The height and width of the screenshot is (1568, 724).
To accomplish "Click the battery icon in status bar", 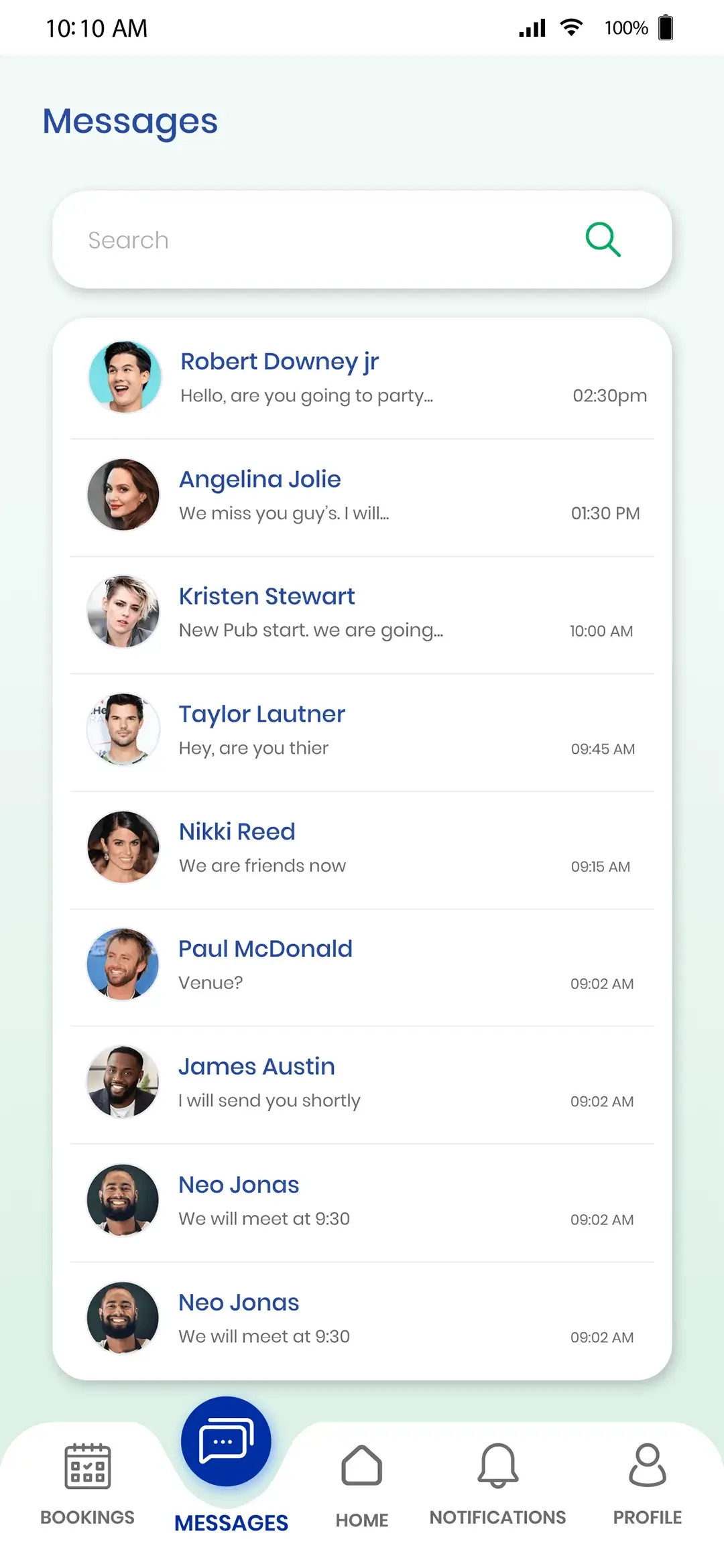I will click(x=665, y=27).
